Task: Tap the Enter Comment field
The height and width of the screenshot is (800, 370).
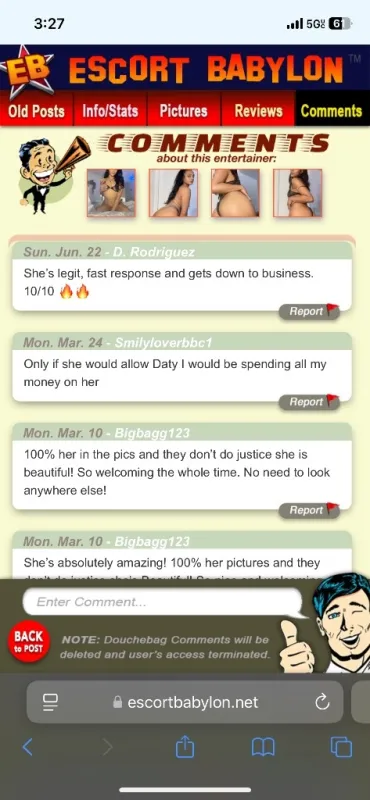Action: tap(162, 602)
